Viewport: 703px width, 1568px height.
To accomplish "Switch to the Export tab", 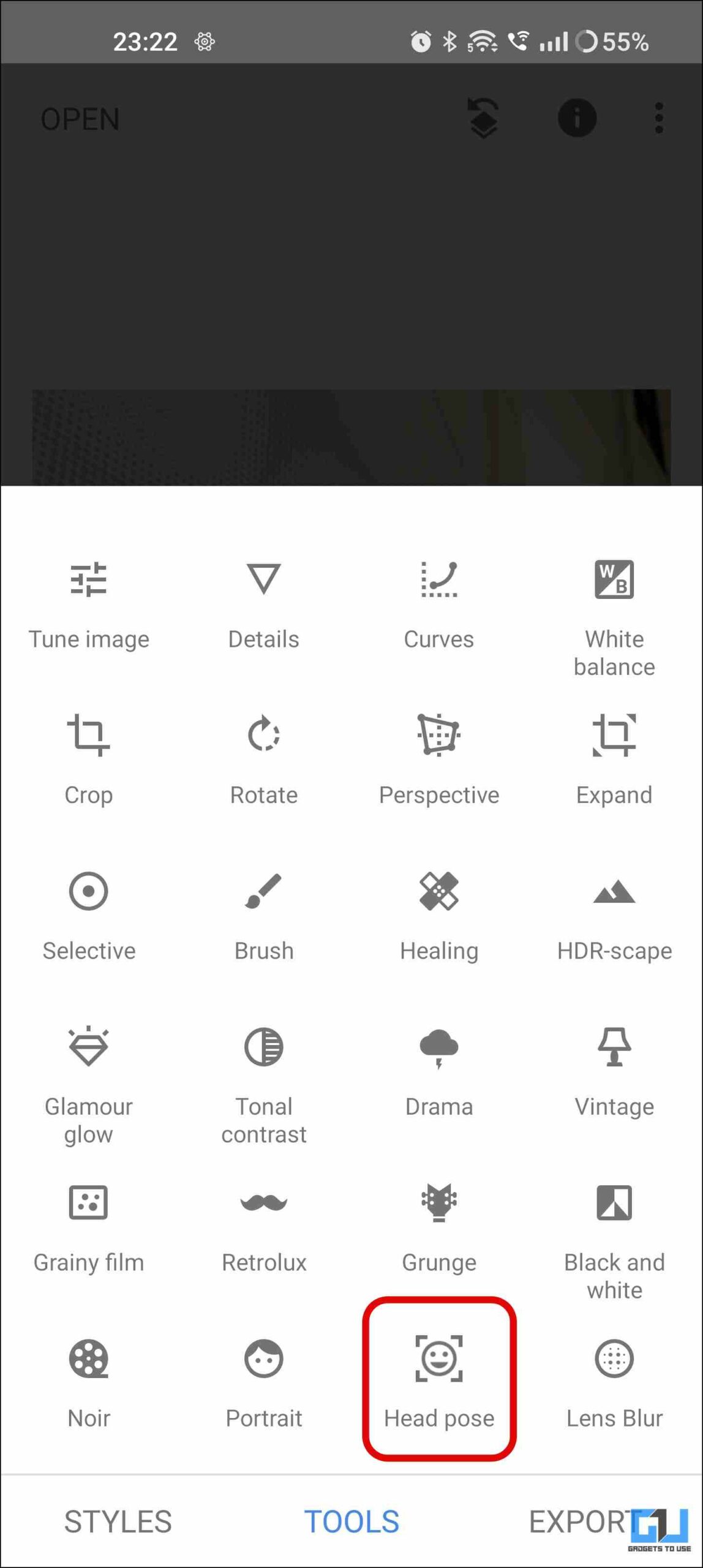I will [x=579, y=1521].
